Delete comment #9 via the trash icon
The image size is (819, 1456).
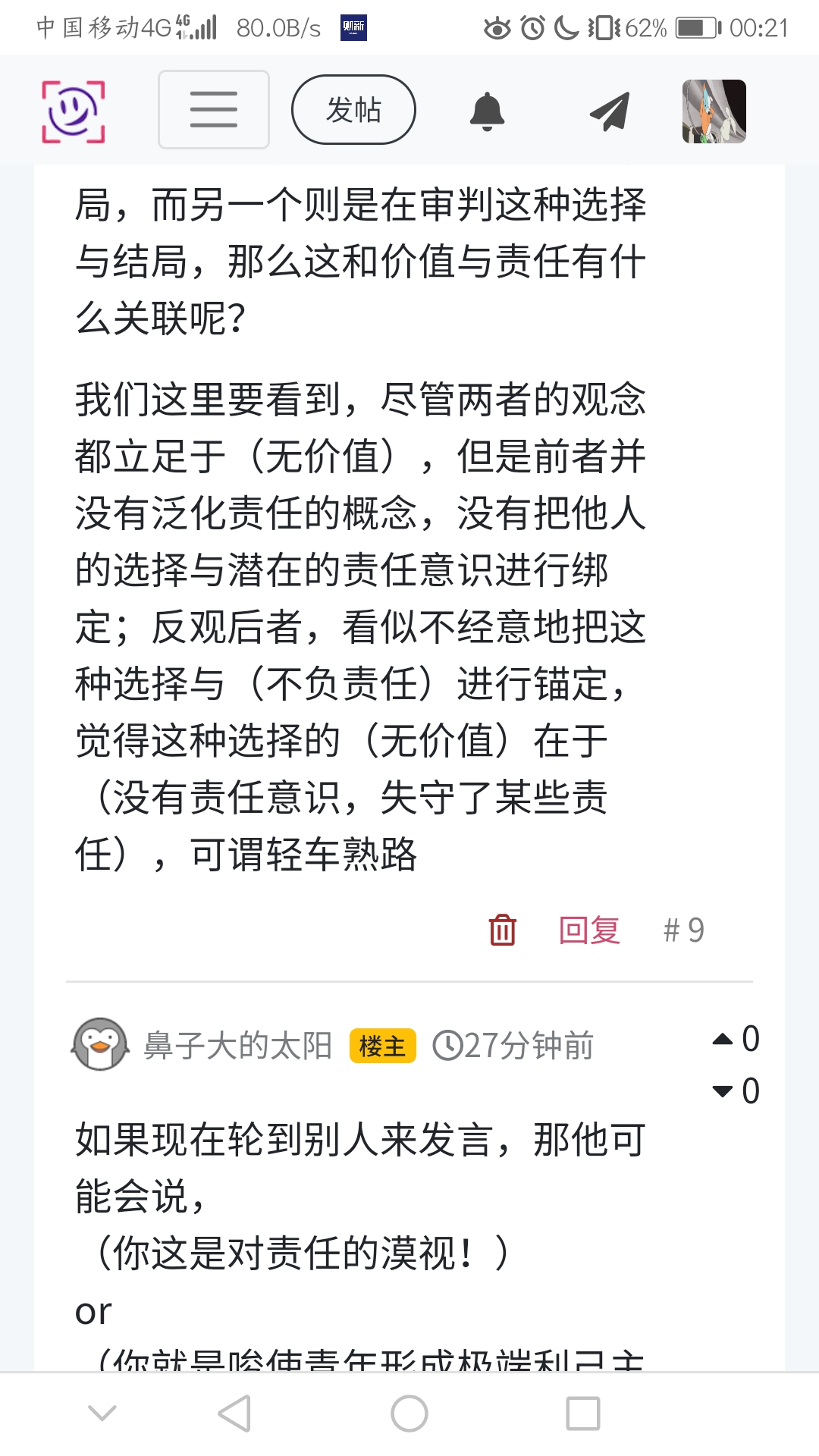[502, 930]
